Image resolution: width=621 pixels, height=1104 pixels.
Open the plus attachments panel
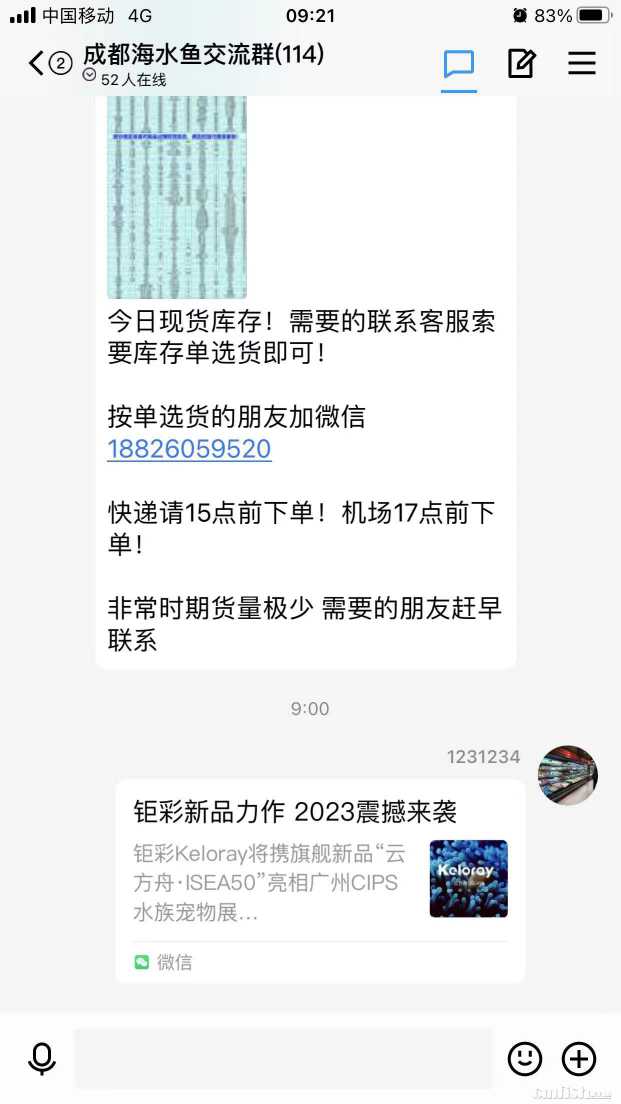click(x=579, y=1058)
